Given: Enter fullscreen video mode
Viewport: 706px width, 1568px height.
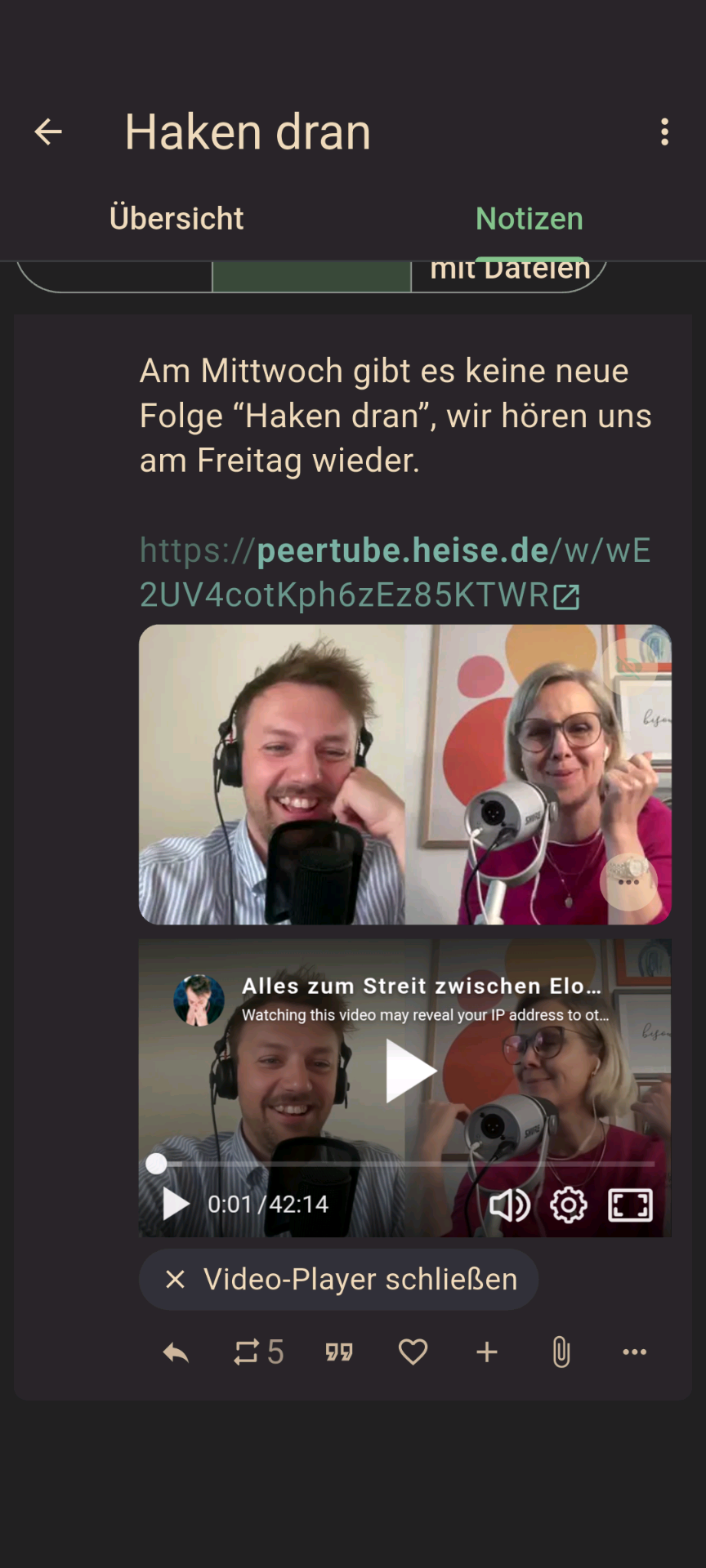Looking at the screenshot, I should (x=630, y=1205).
